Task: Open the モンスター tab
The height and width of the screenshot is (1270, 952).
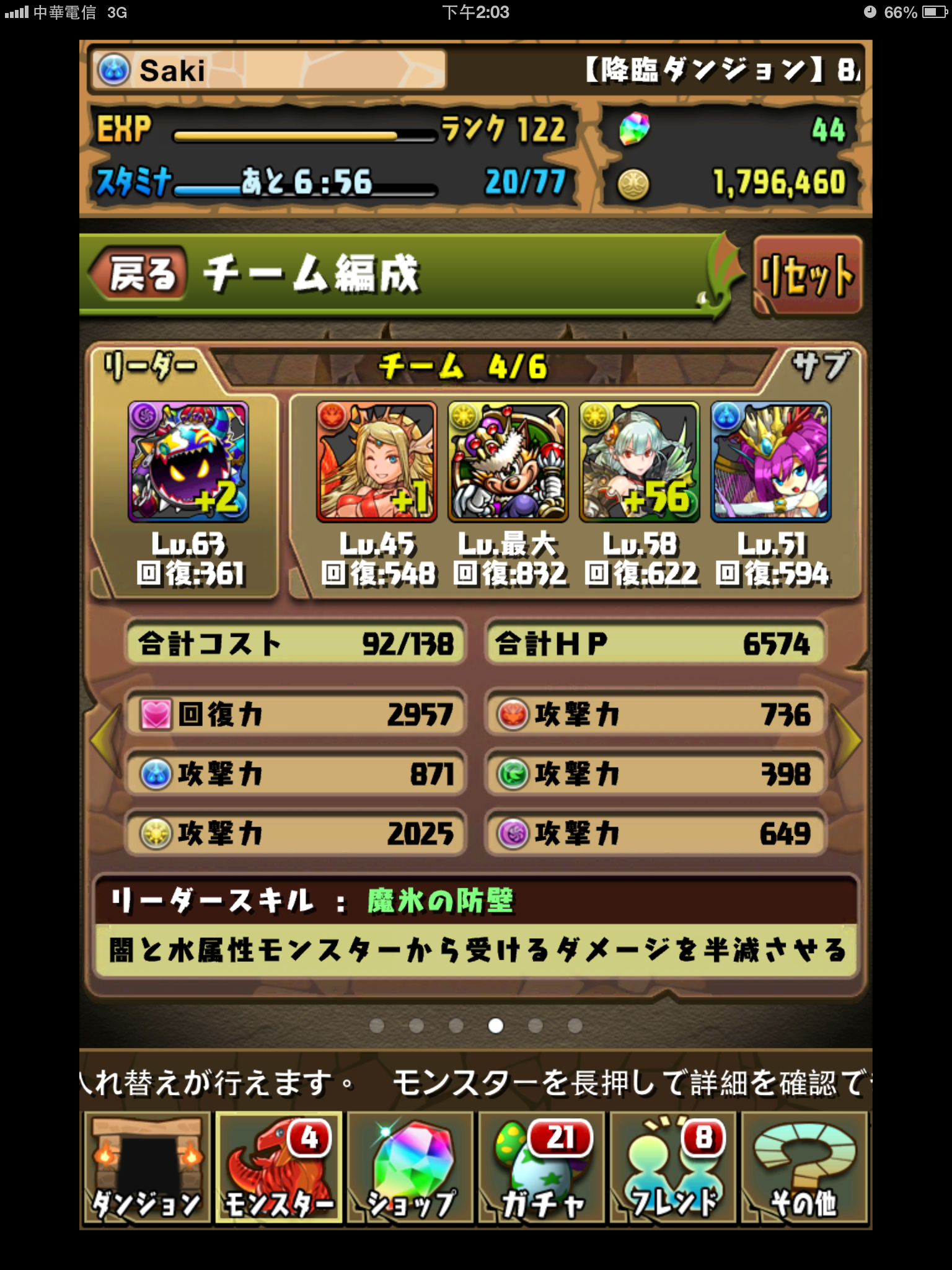Action: (279, 1167)
